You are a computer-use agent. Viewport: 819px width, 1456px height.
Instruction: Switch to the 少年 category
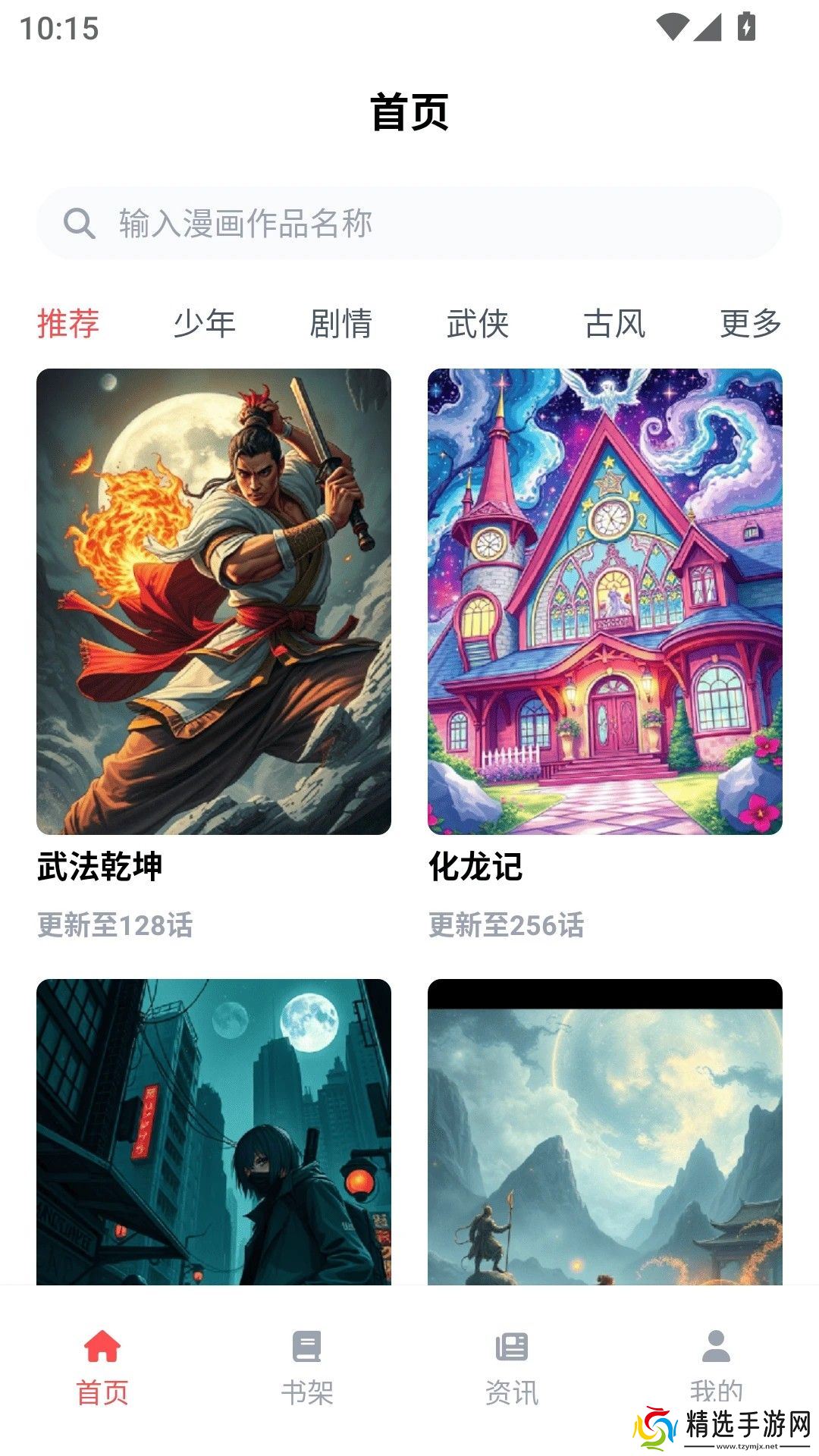pyautogui.click(x=205, y=324)
